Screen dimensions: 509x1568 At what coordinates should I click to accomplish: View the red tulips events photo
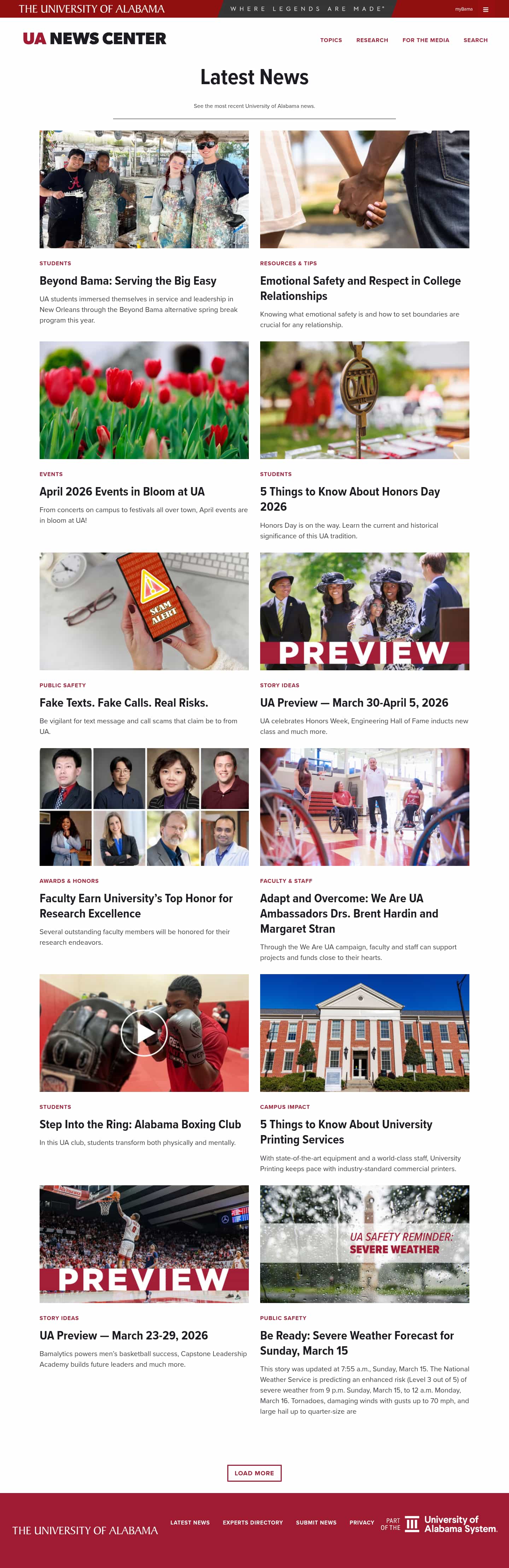144,400
